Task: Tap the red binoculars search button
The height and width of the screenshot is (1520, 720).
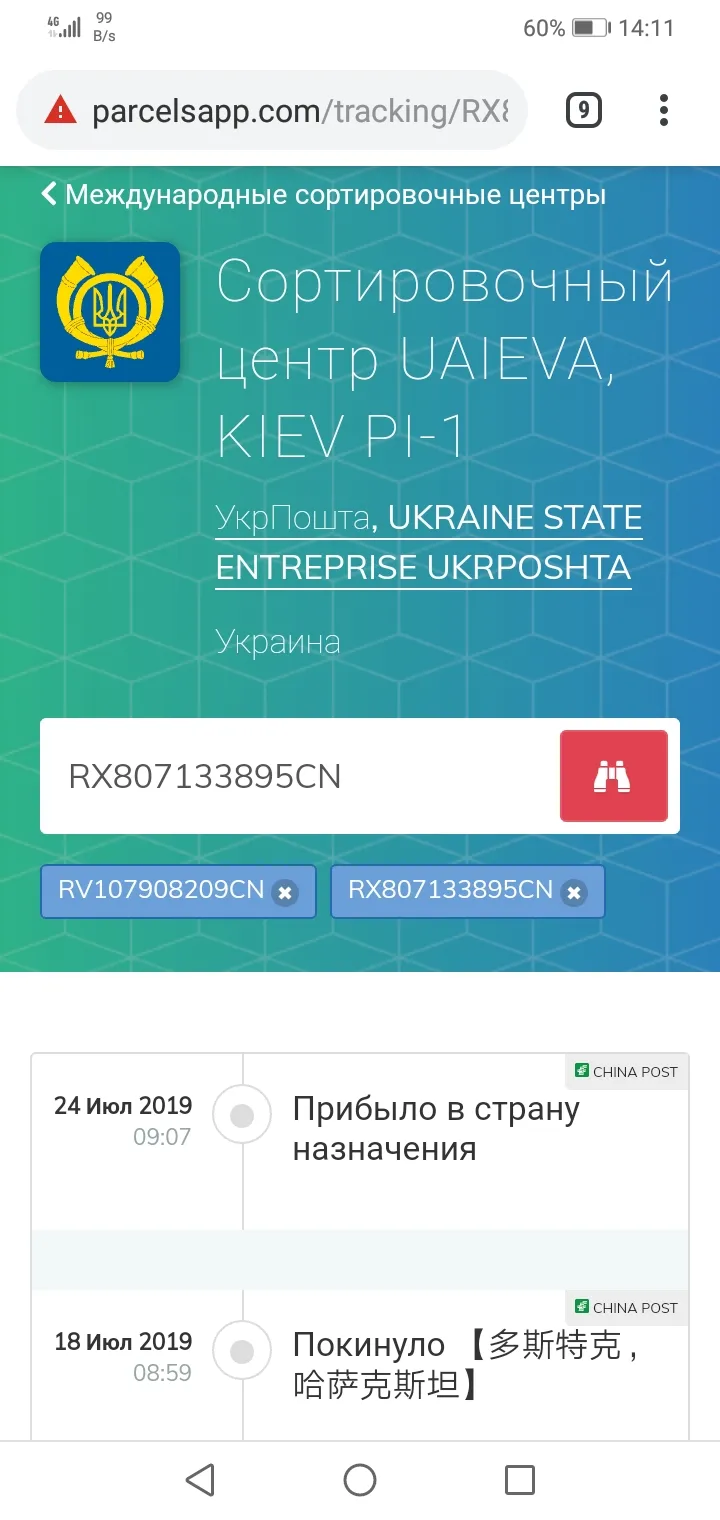Action: tap(614, 776)
